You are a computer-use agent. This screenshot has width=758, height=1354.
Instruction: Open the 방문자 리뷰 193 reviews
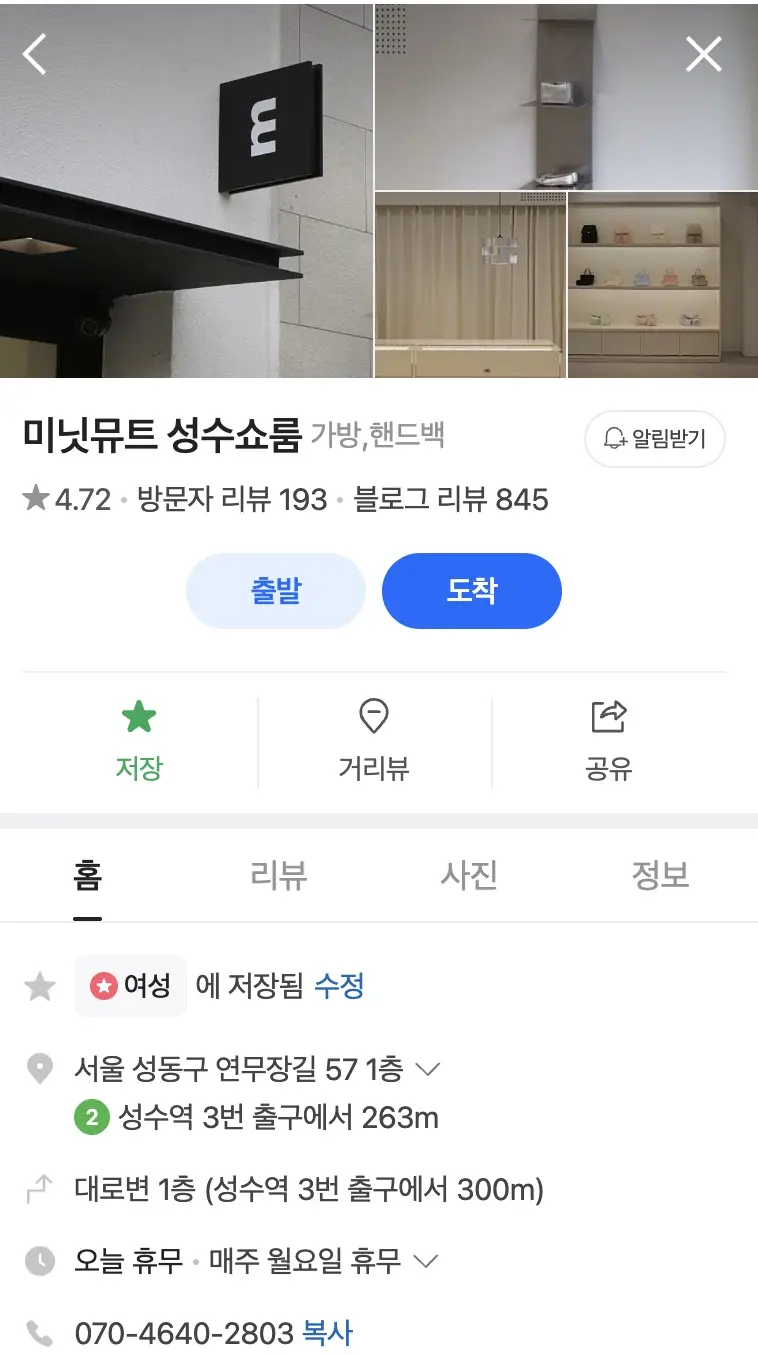(232, 499)
